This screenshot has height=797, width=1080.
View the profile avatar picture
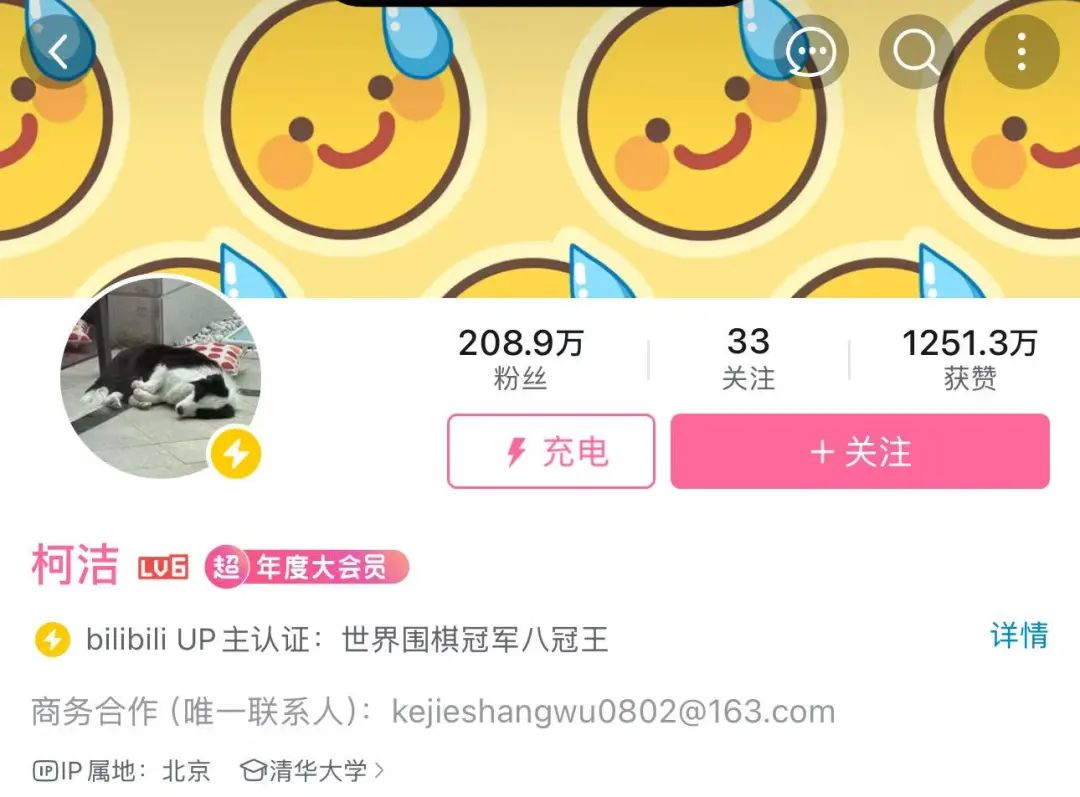click(x=160, y=376)
